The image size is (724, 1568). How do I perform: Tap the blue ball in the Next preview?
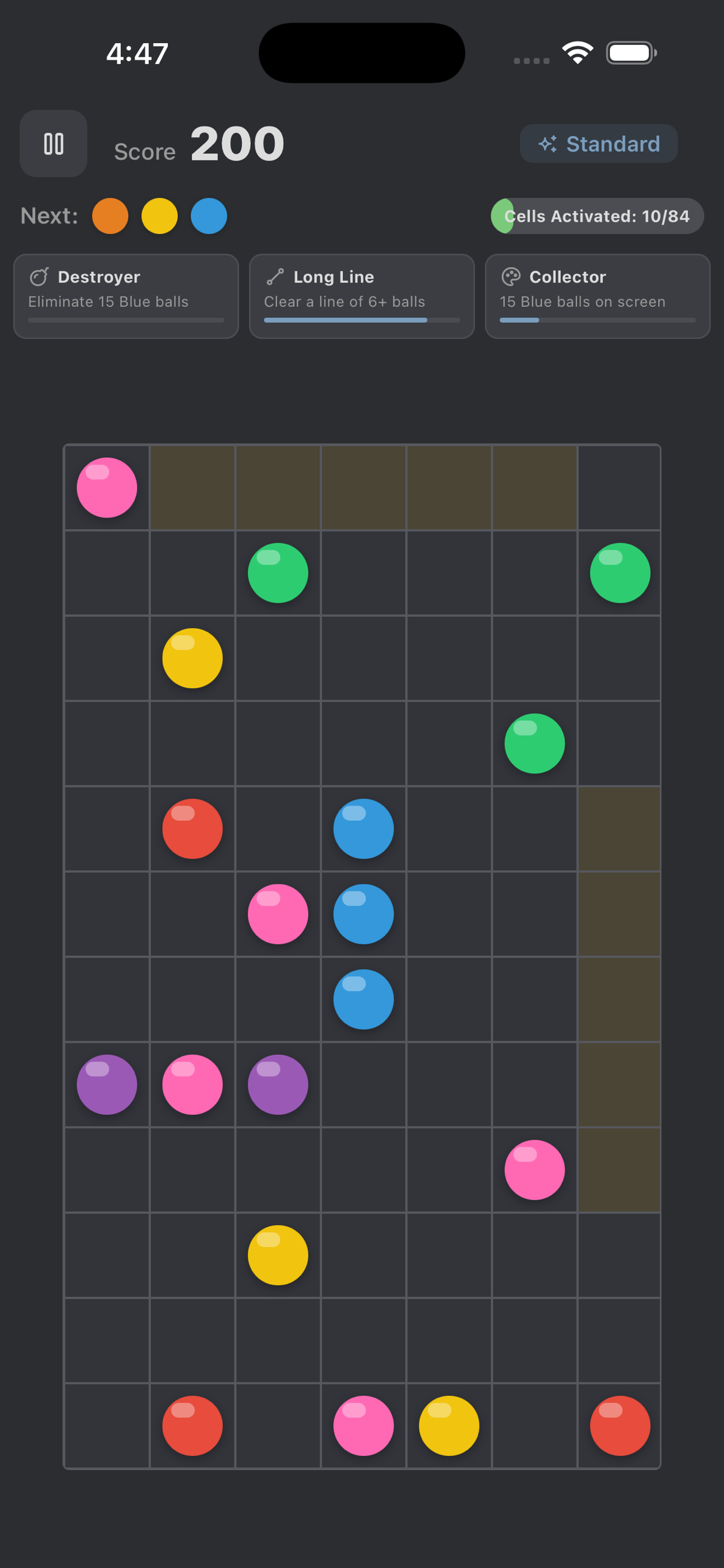coord(208,216)
